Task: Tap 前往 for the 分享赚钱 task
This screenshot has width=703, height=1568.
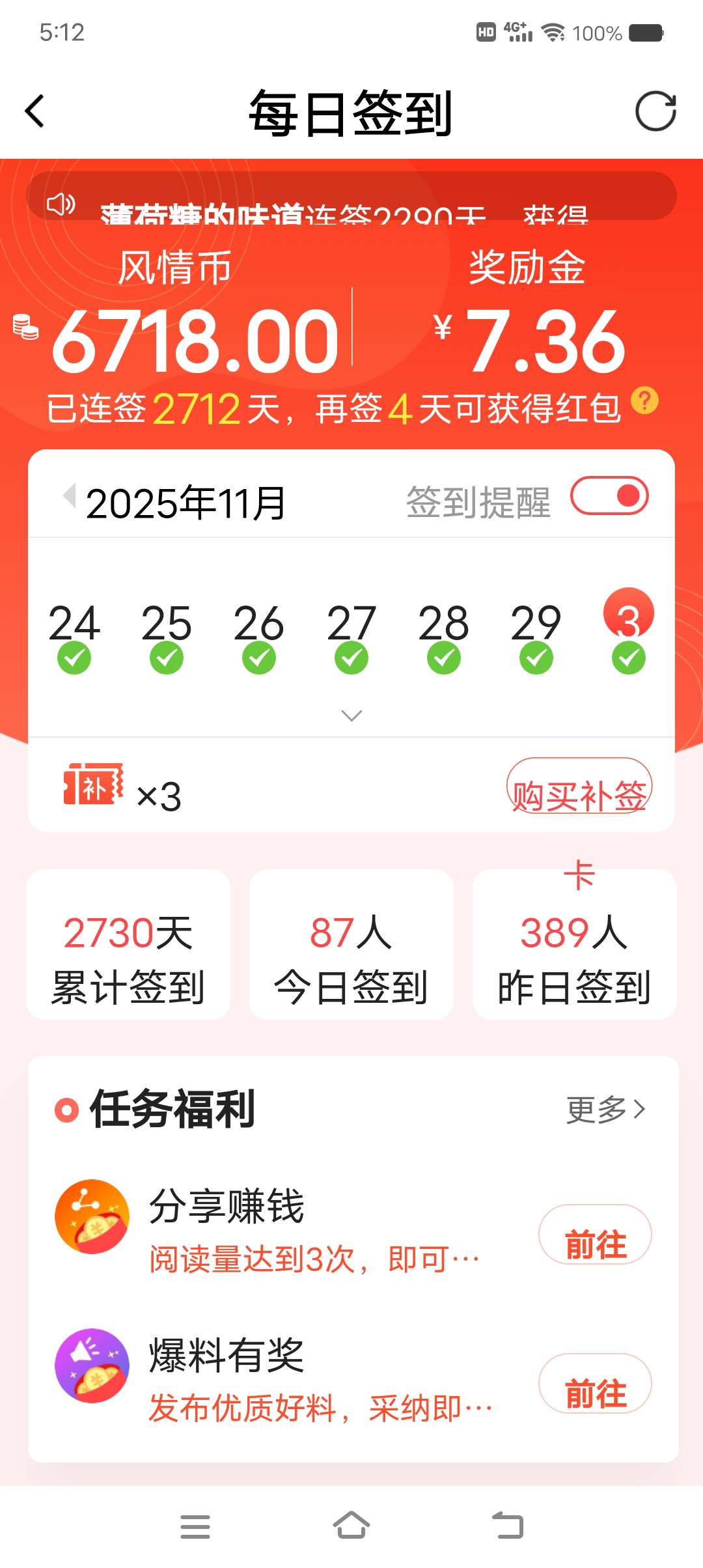Action: [x=594, y=1235]
